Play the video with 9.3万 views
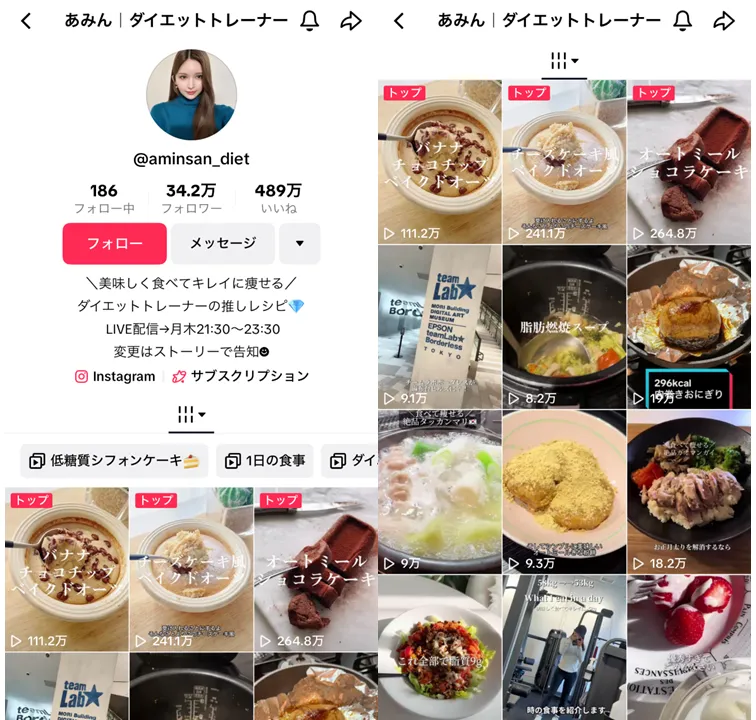Image resolution: width=756 pixels, height=720 pixels. (x=564, y=490)
